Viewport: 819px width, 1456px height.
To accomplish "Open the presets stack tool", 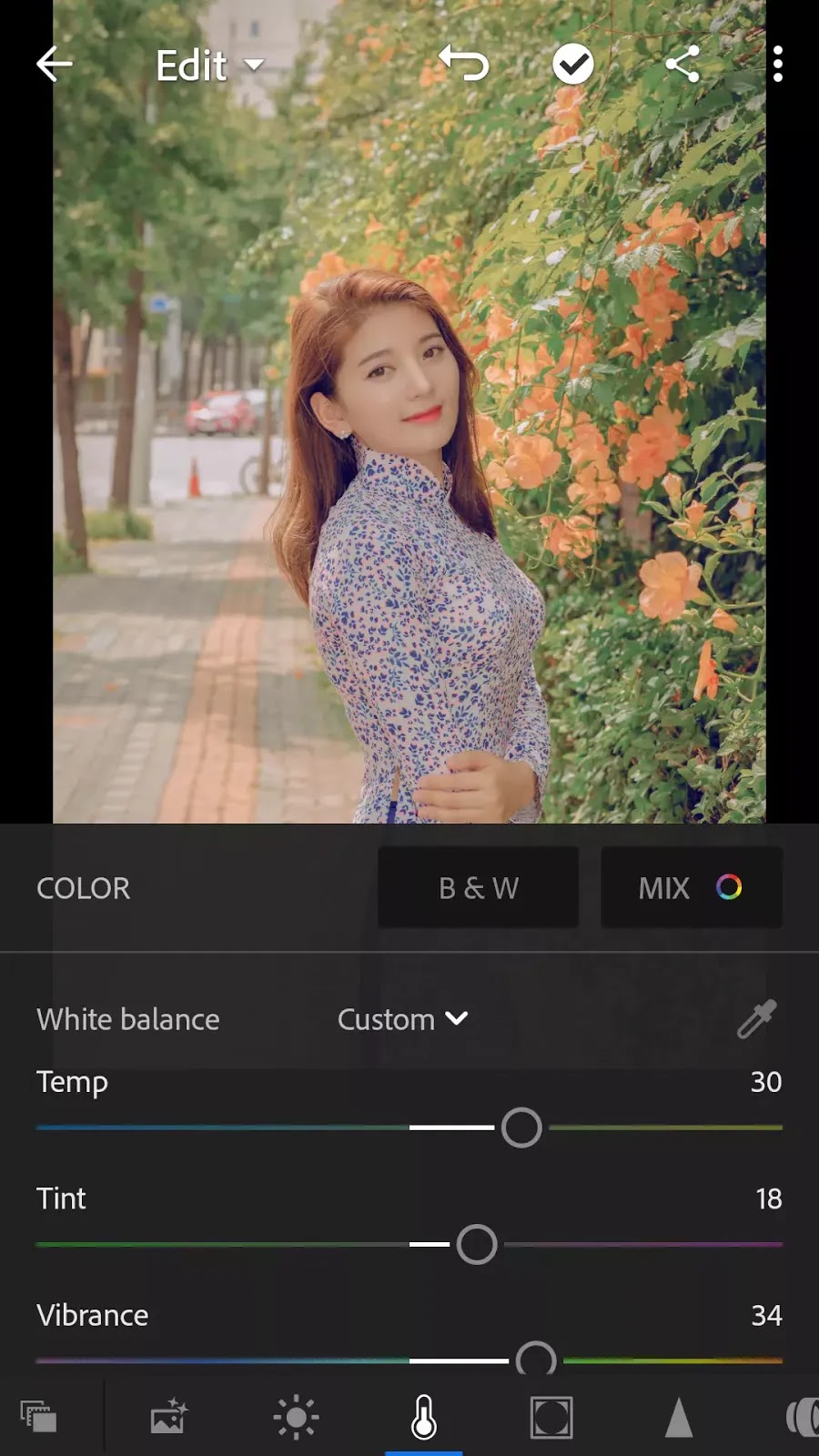I will (x=39, y=1417).
